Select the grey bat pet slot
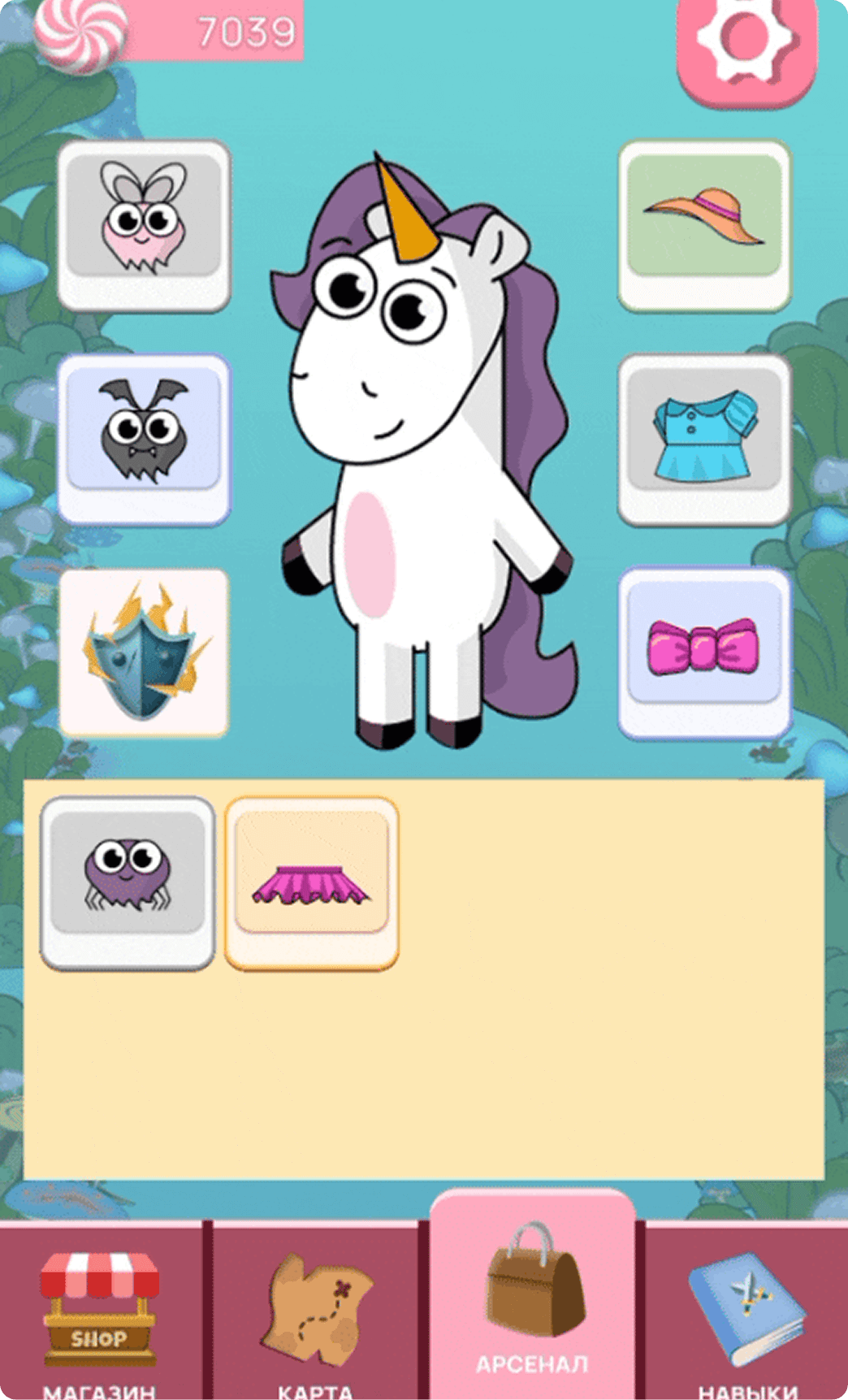This screenshot has width=848, height=1400. pos(144,437)
